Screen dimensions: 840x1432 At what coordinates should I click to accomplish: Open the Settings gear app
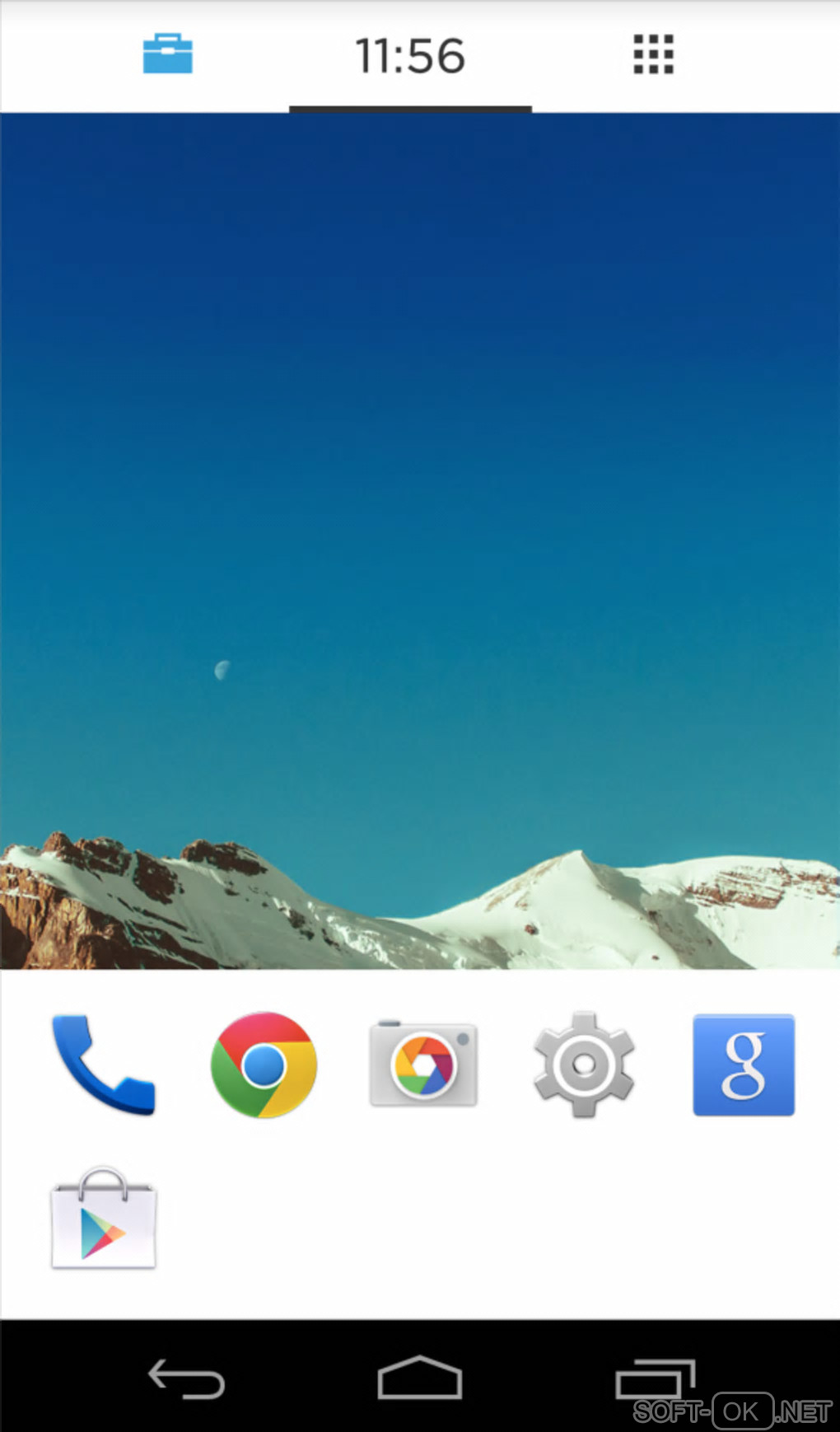(584, 1065)
